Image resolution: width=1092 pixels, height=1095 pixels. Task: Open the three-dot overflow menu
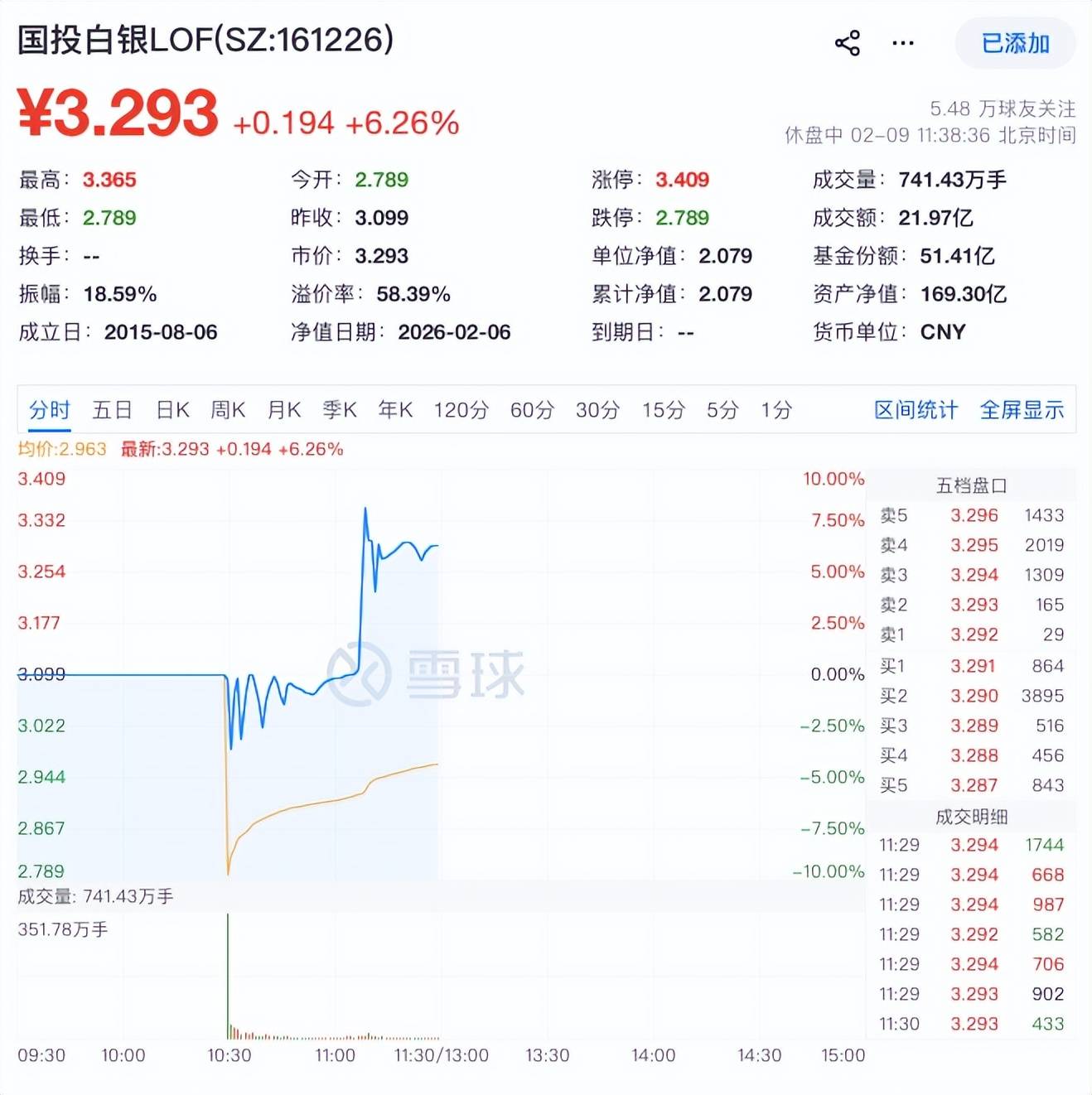coord(902,43)
